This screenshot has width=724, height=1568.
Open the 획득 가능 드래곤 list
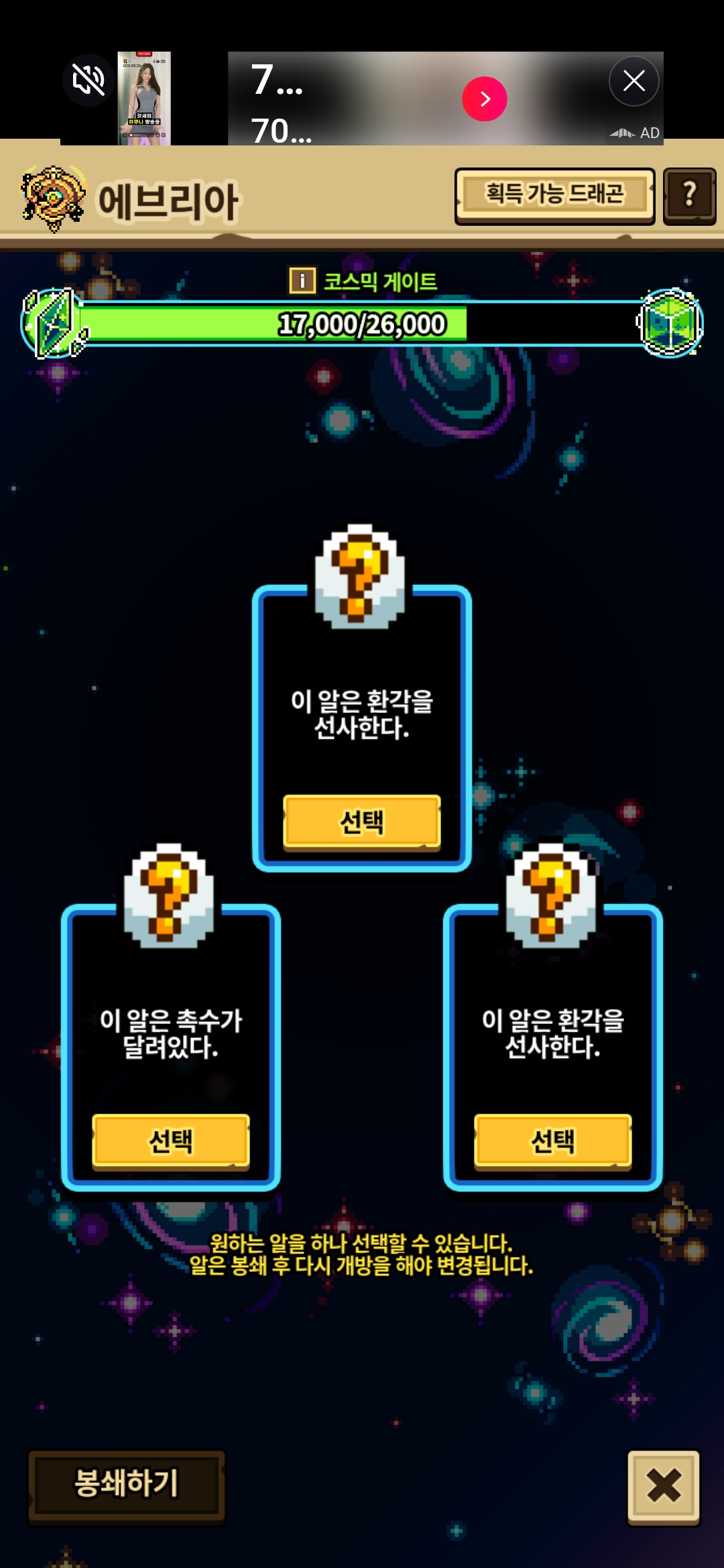[554, 195]
